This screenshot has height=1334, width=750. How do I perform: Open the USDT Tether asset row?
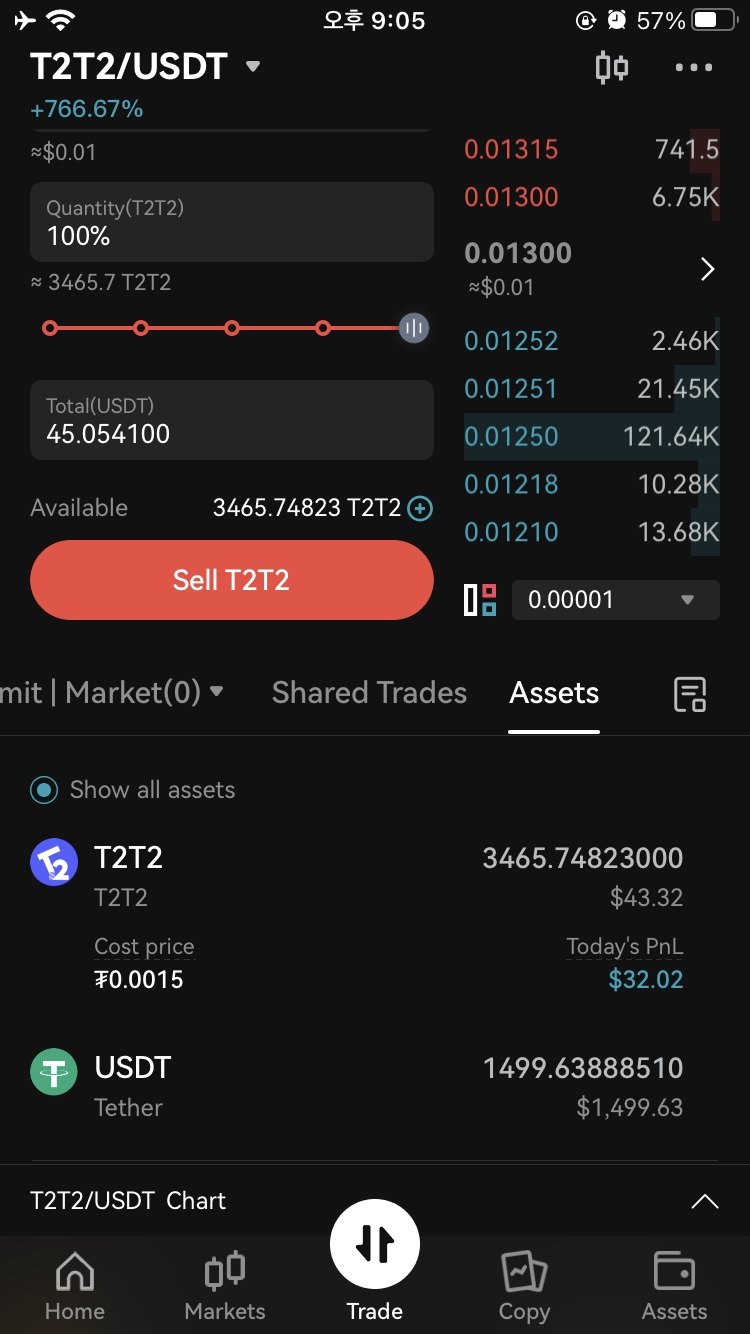357,1086
